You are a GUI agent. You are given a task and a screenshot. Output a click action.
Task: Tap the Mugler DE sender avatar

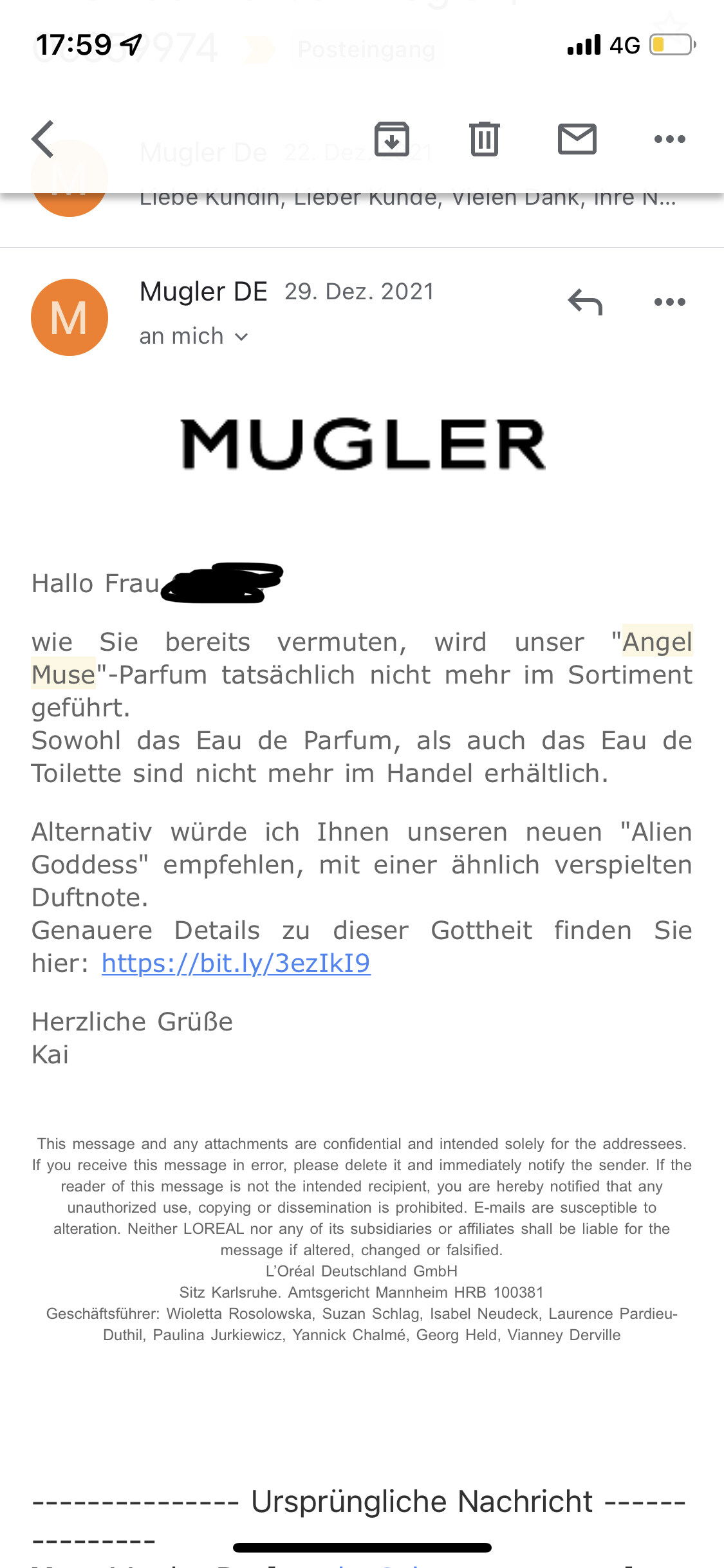[x=70, y=317]
